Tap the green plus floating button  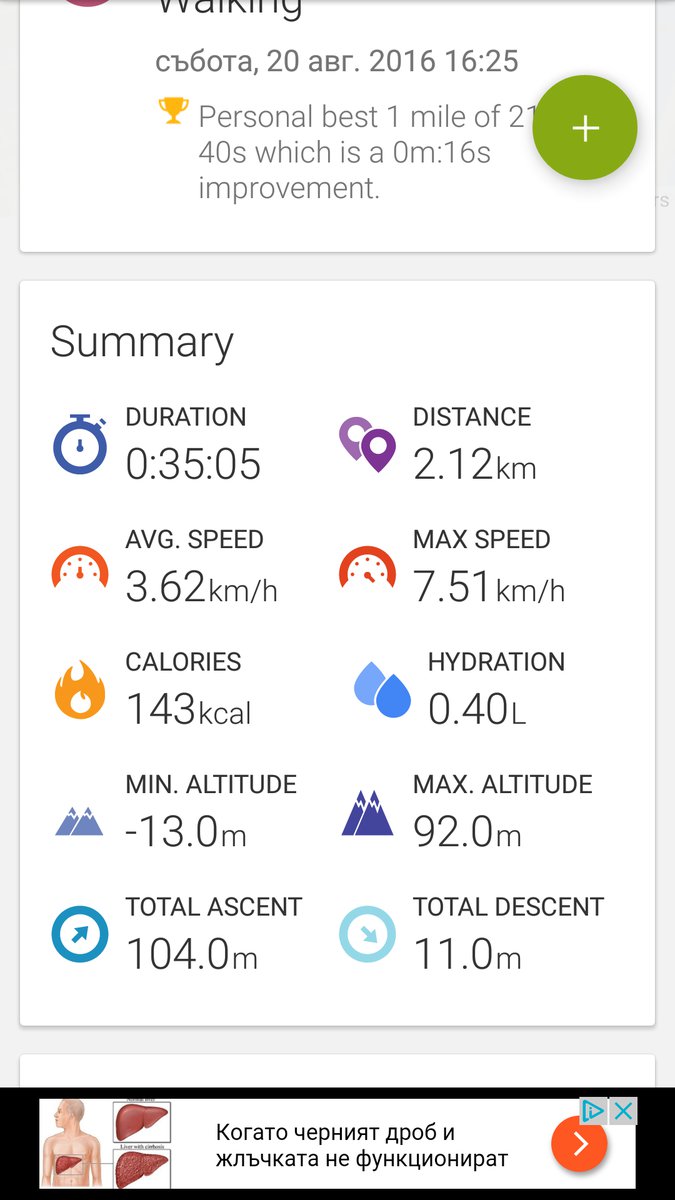click(584, 128)
